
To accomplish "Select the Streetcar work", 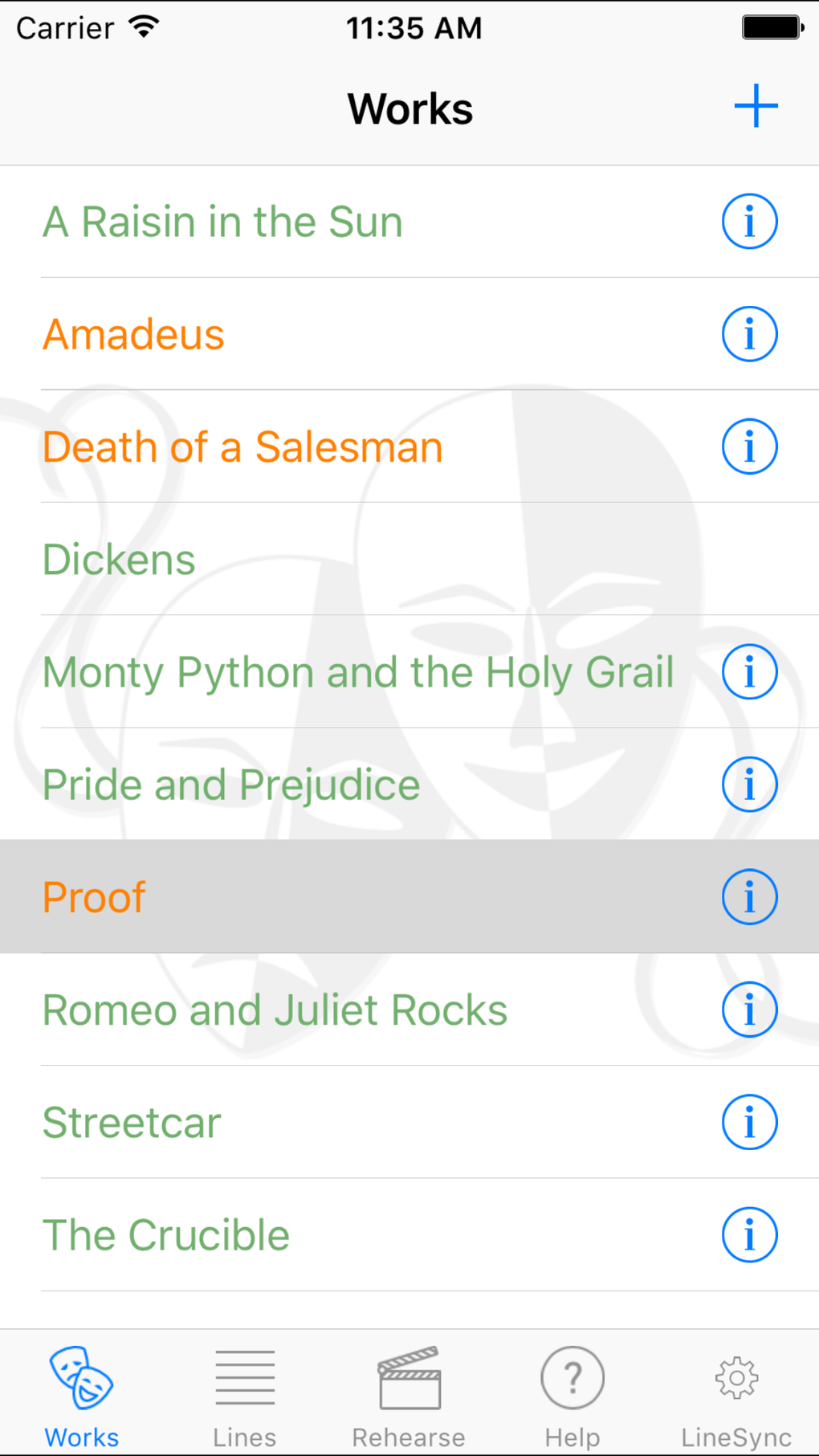I will click(x=132, y=1122).
